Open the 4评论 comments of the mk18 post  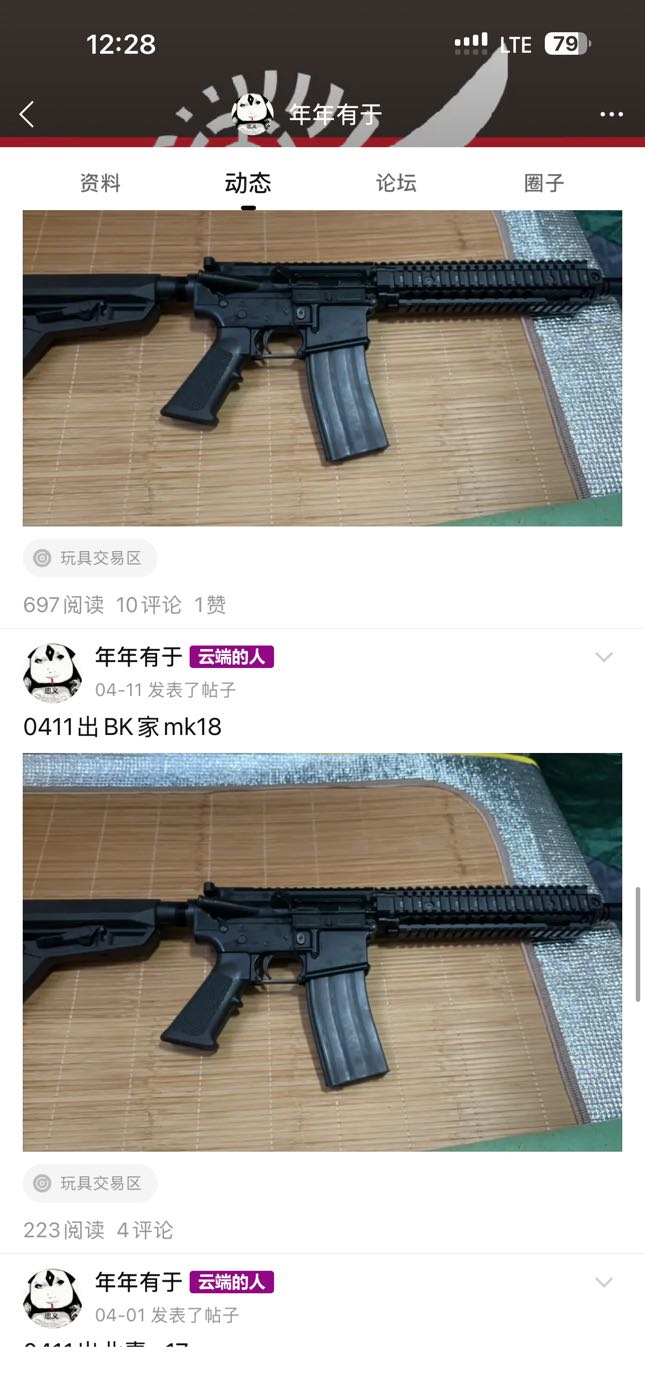tap(145, 1230)
